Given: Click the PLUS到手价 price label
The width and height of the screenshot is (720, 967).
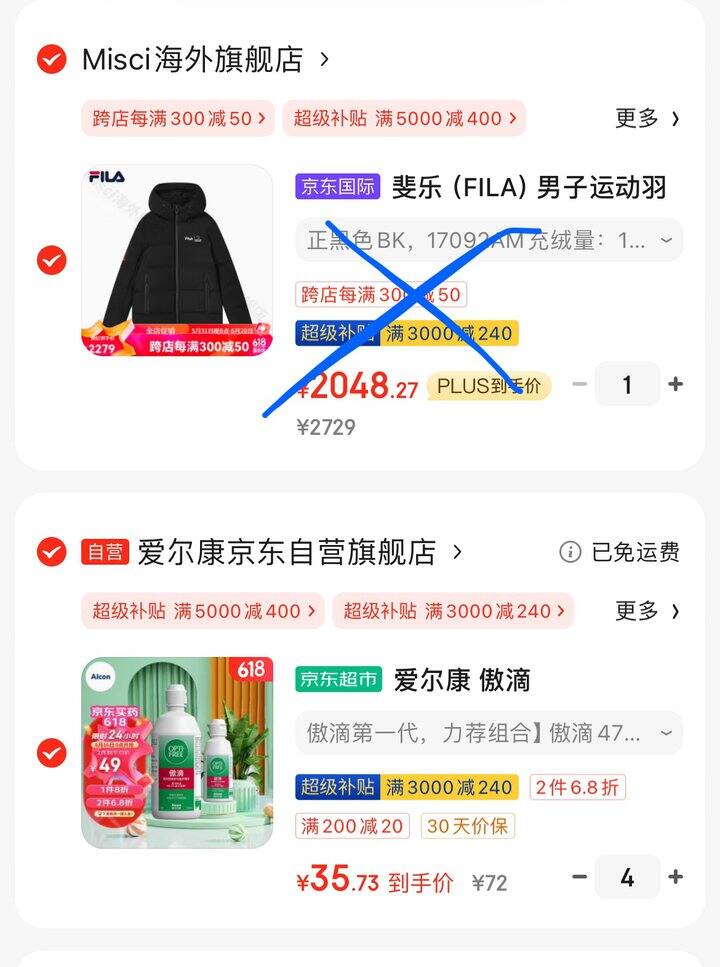Looking at the screenshot, I should coord(489,384).
